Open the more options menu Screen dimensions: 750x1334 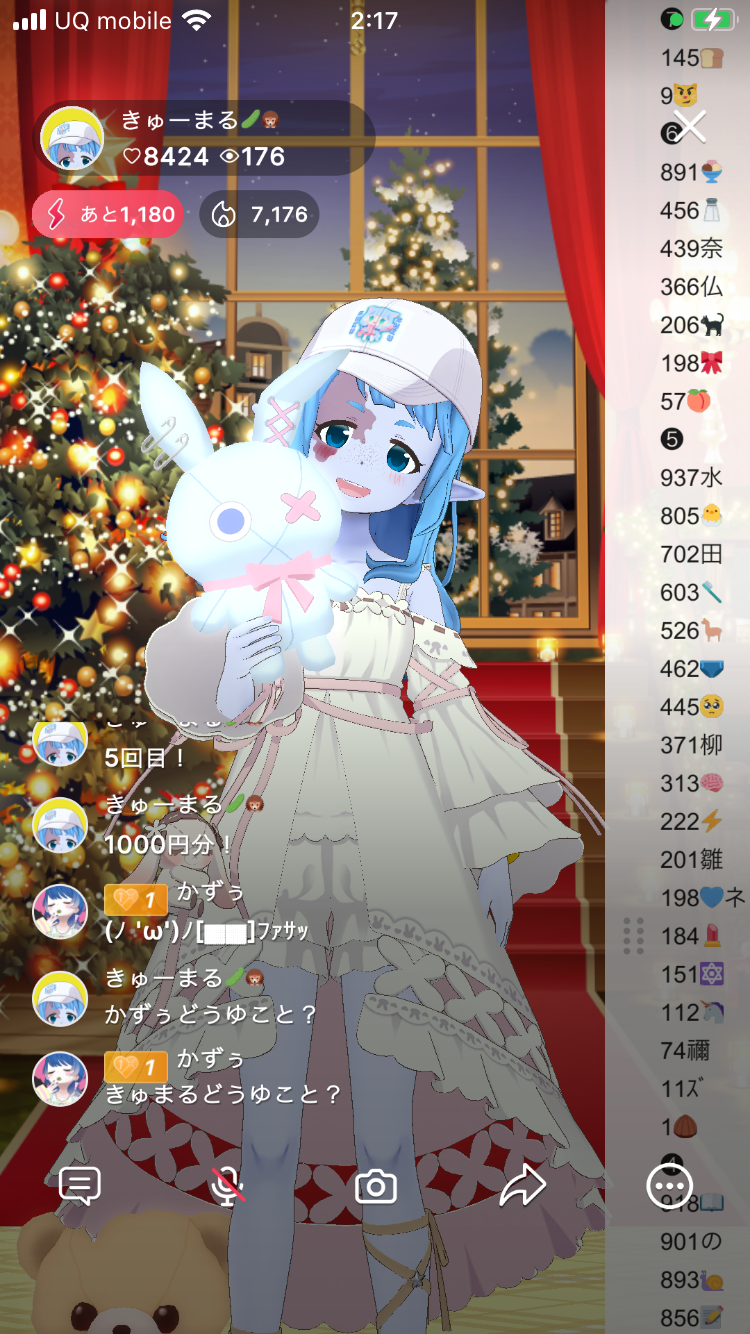(669, 1186)
